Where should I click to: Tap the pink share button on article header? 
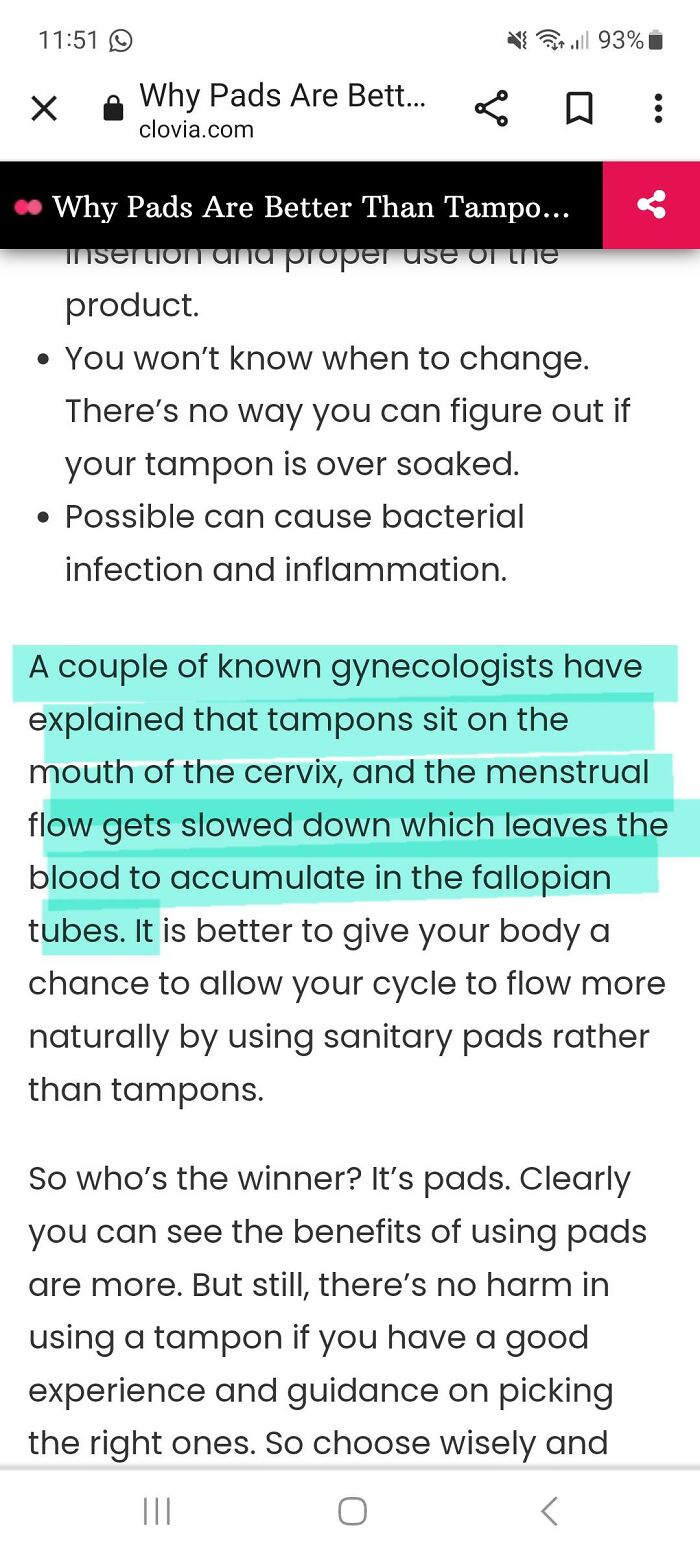click(651, 206)
